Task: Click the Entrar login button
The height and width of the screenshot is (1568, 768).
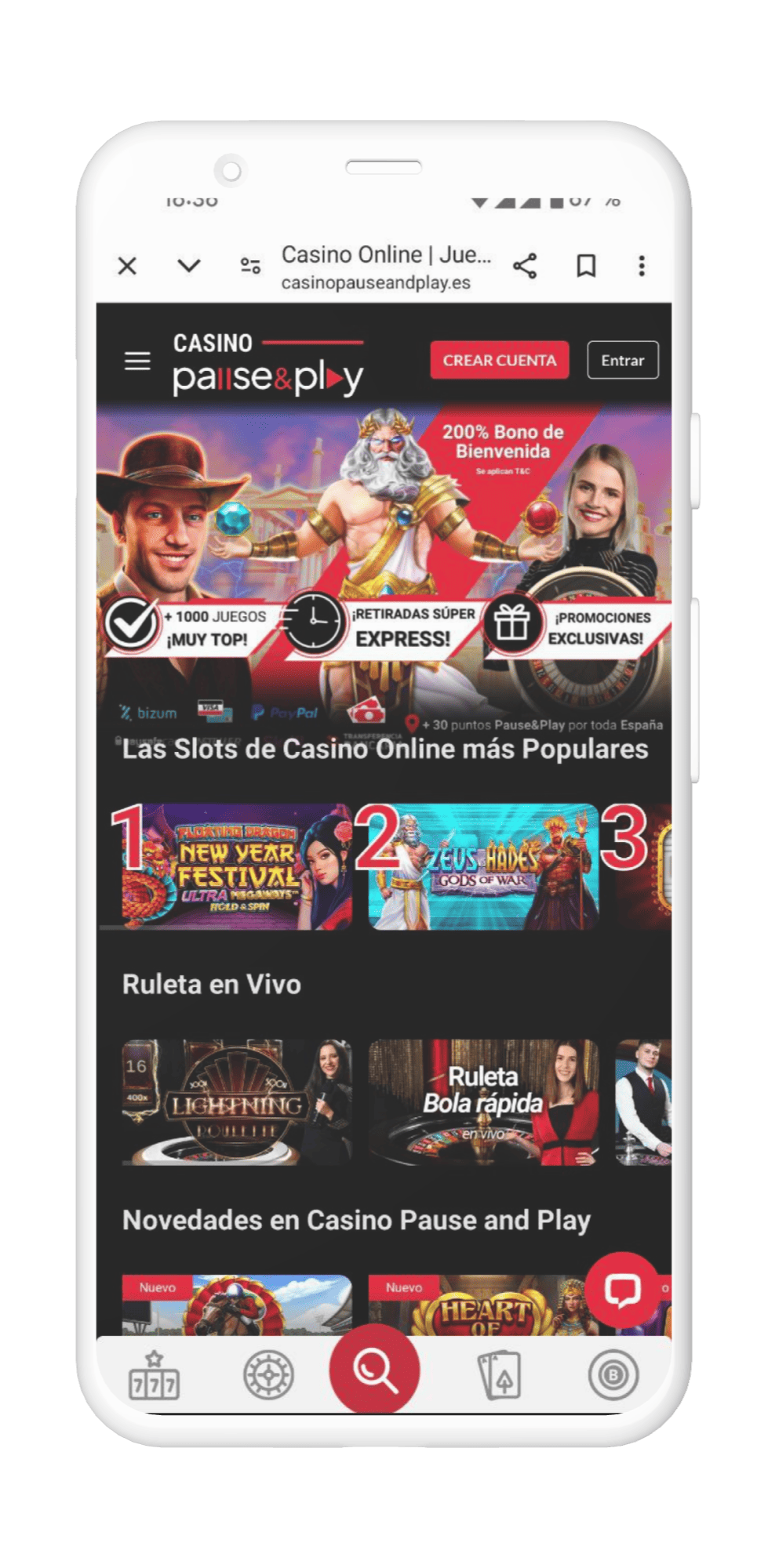Action: (x=623, y=361)
